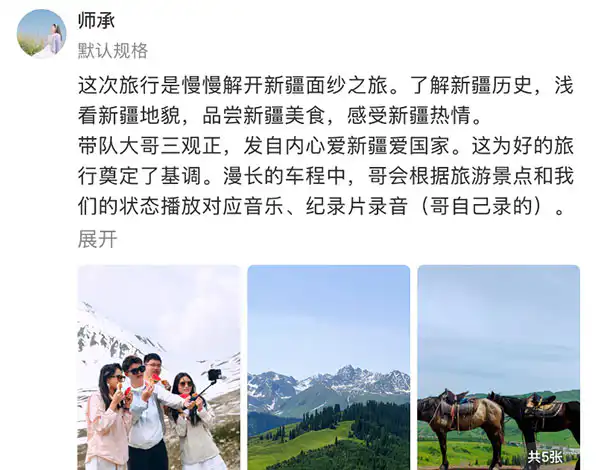600x470 pixels.
Task: View the green mountain landscape photo
Action: click(x=329, y=367)
